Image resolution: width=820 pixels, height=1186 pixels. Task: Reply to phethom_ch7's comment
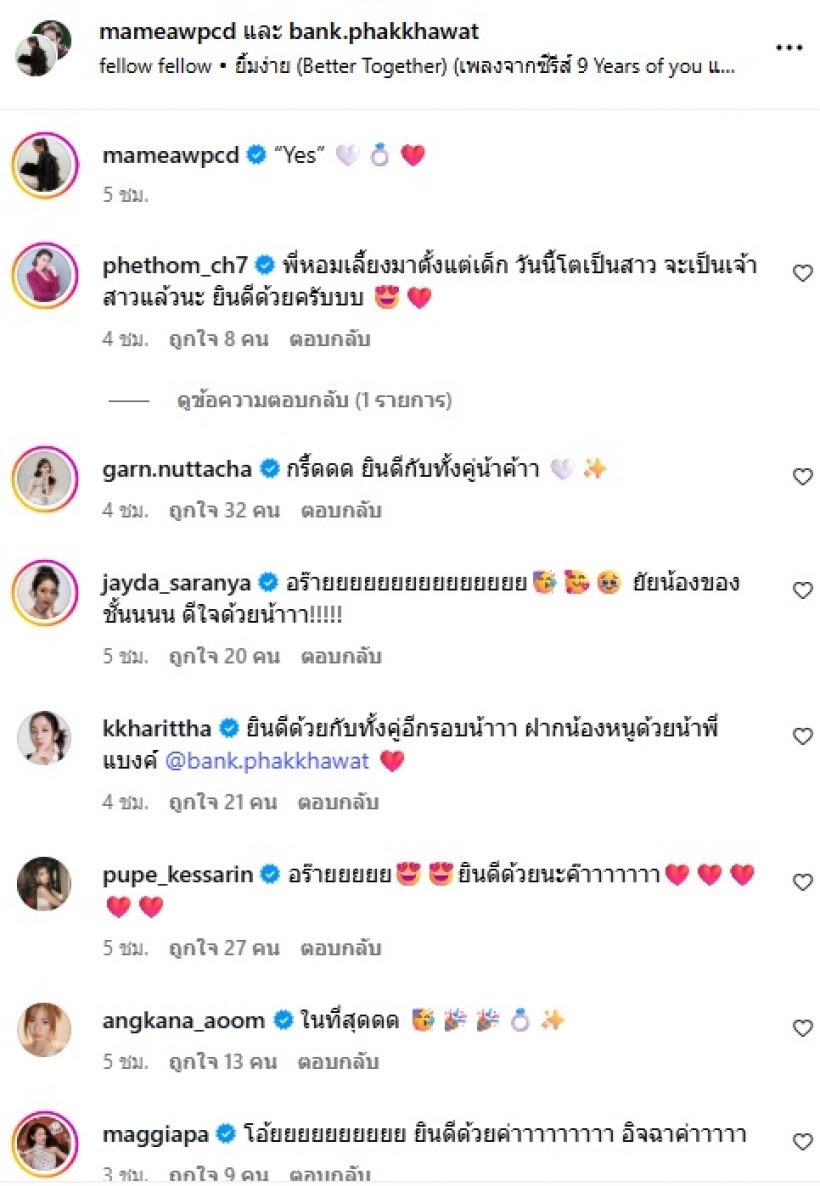329,339
